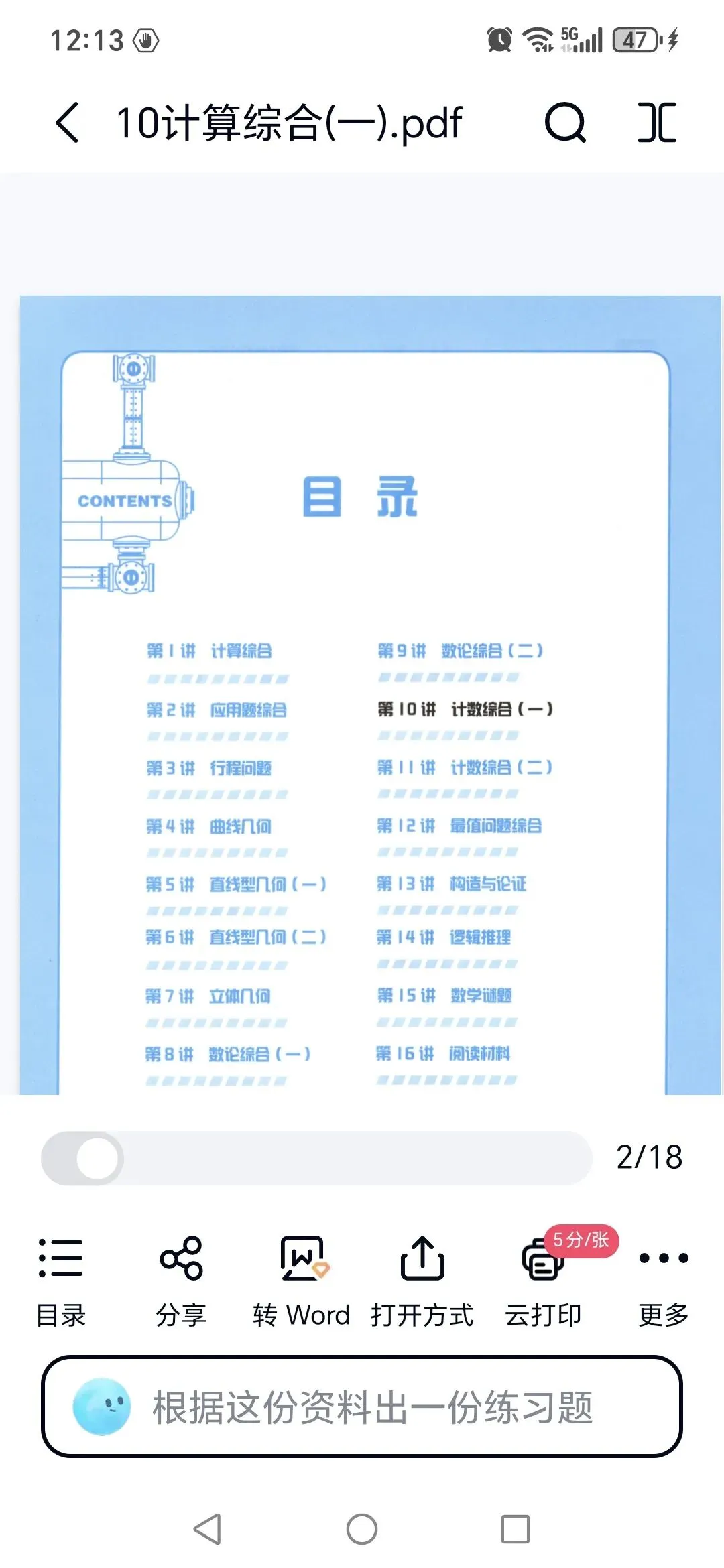
Task: Tap the reading mode icon in header
Action: pyautogui.click(x=657, y=123)
